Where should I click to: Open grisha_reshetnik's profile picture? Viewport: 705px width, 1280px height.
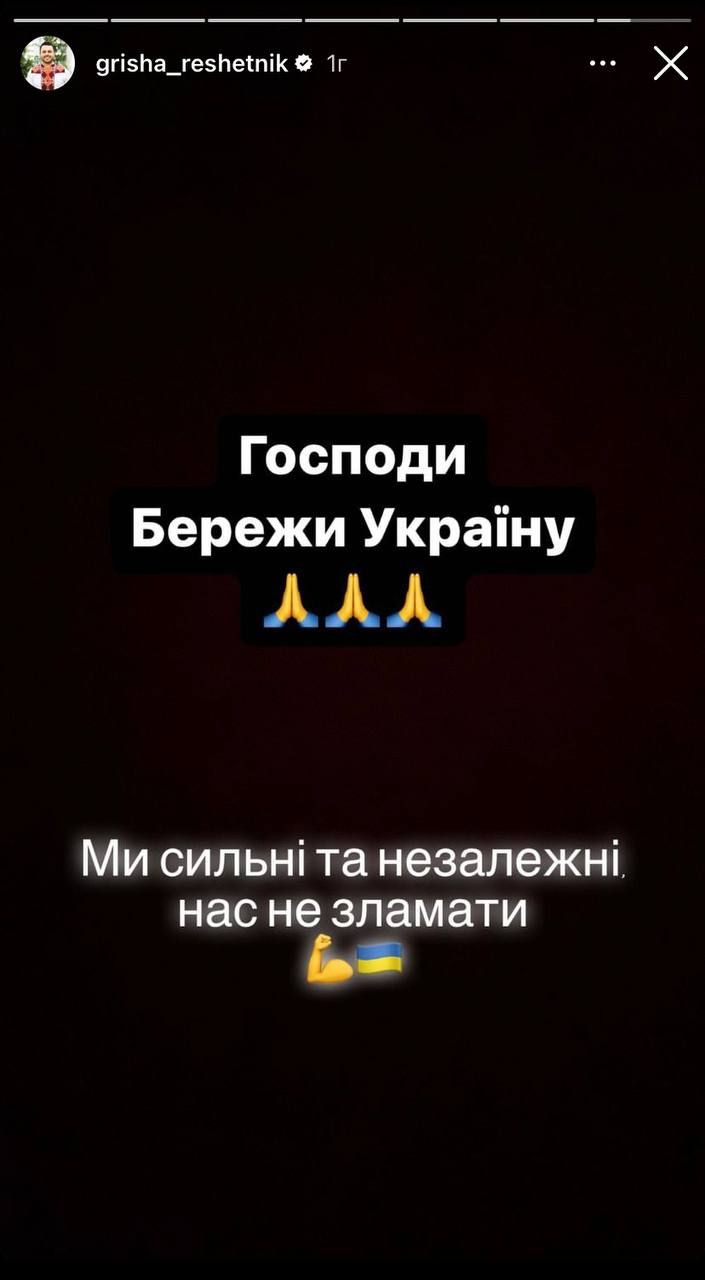(48, 64)
